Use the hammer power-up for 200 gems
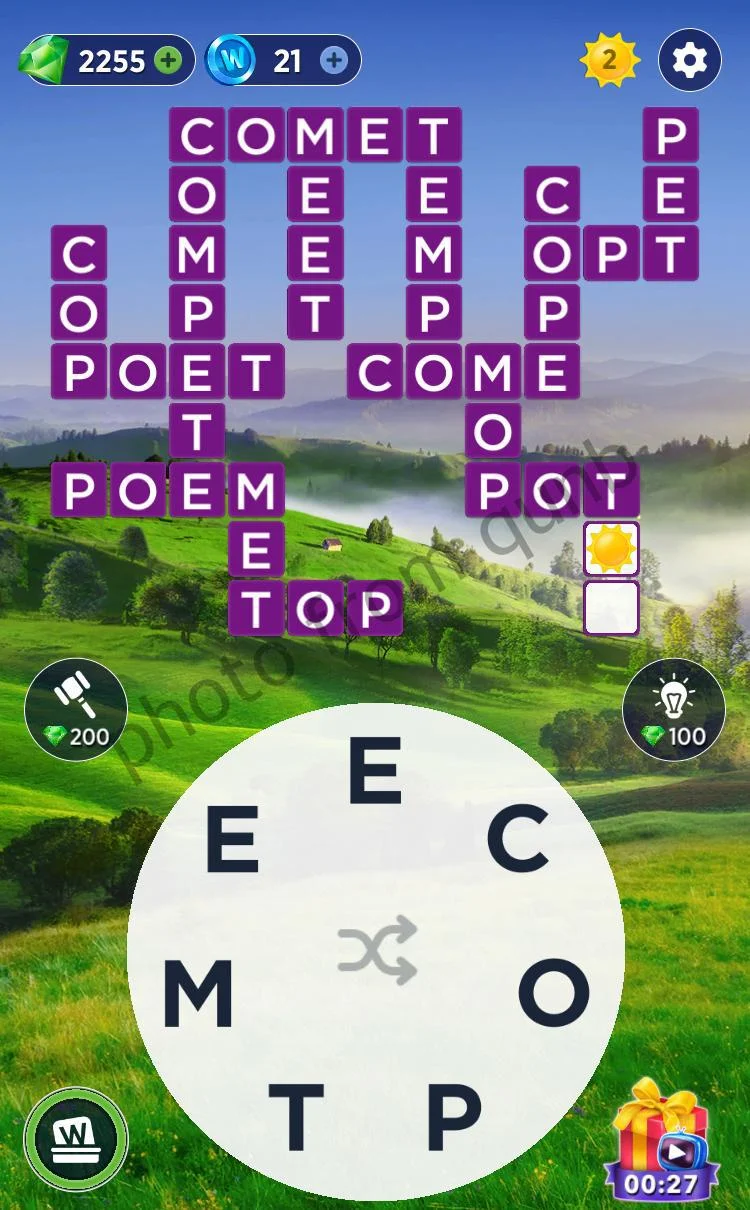 (76, 709)
